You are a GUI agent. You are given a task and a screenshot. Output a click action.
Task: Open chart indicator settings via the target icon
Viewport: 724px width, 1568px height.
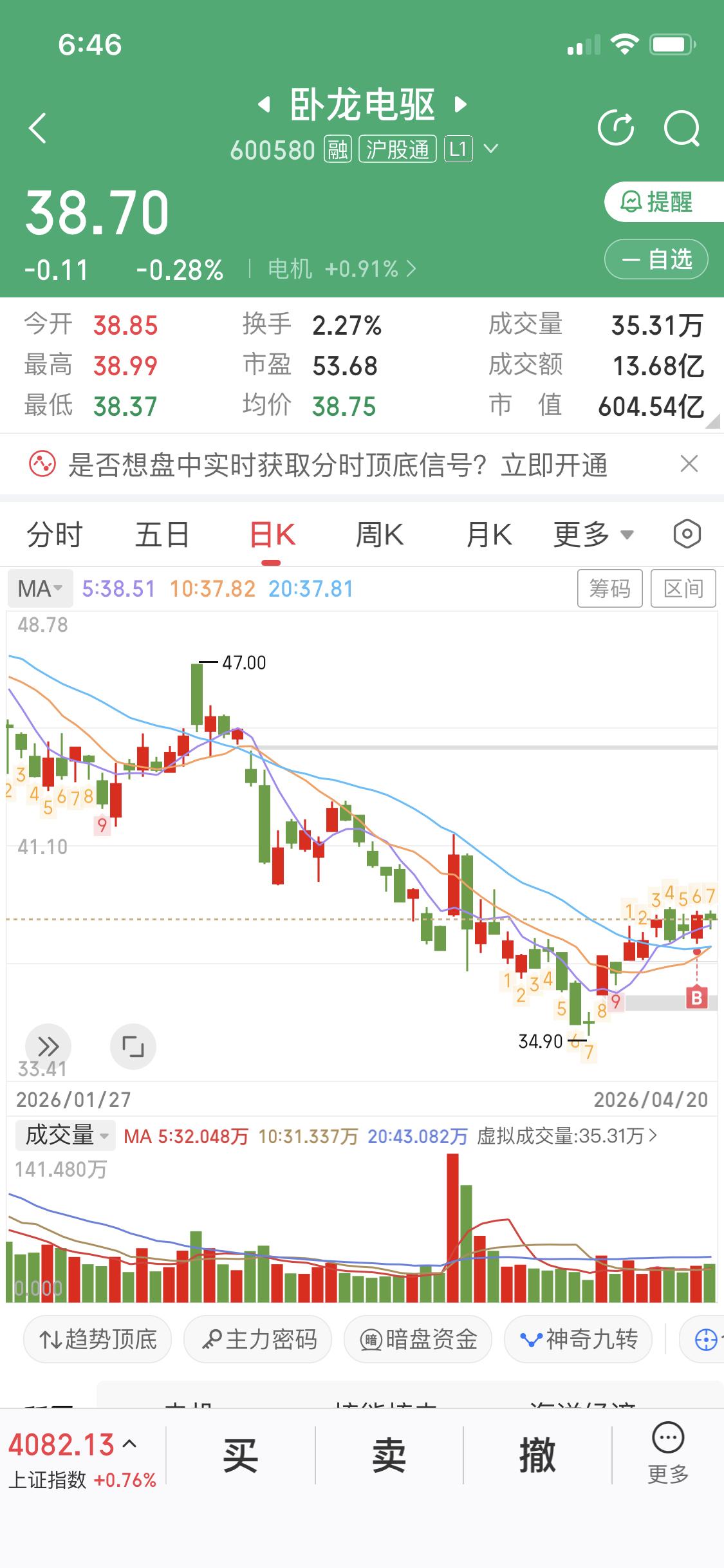pyautogui.click(x=686, y=533)
